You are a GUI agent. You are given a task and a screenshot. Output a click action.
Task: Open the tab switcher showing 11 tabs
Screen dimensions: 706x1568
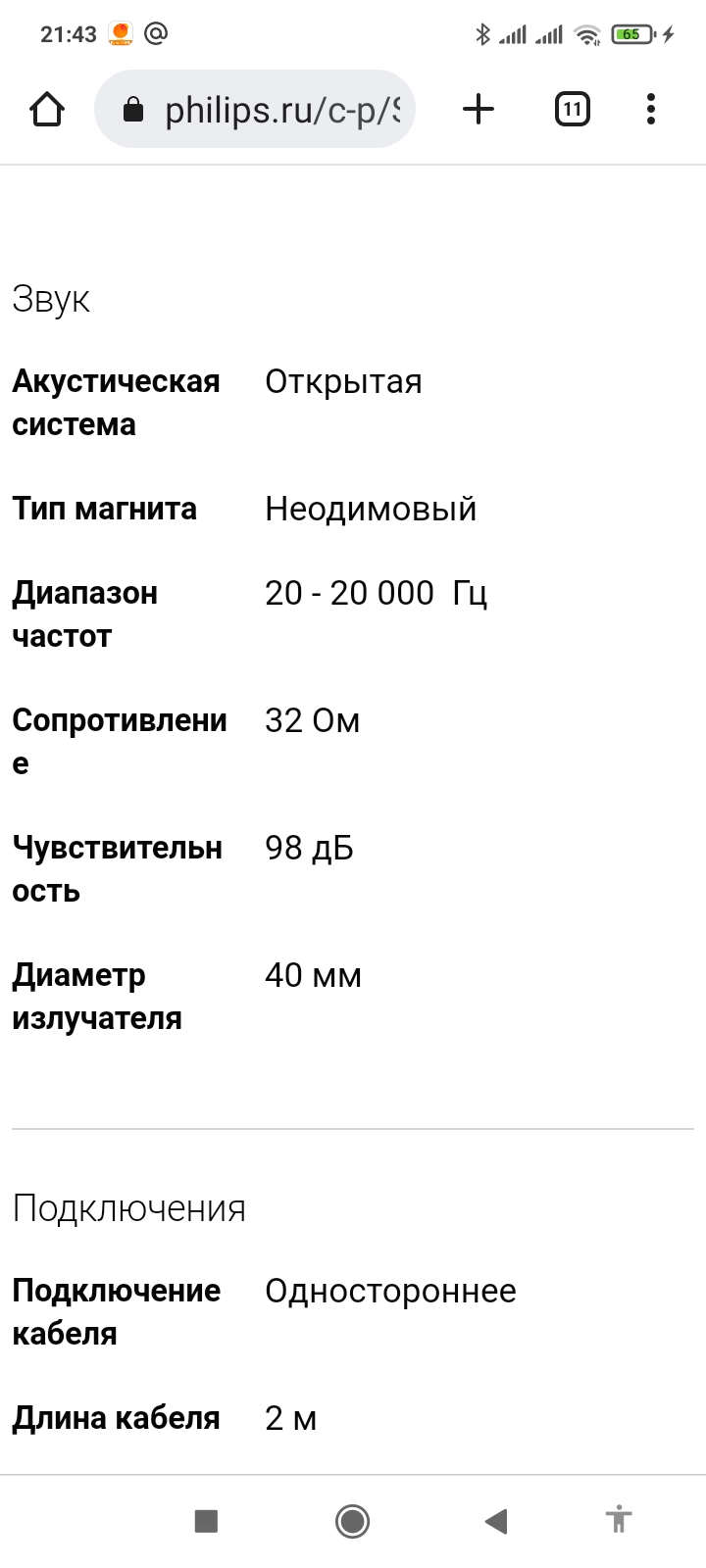tap(573, 109)
